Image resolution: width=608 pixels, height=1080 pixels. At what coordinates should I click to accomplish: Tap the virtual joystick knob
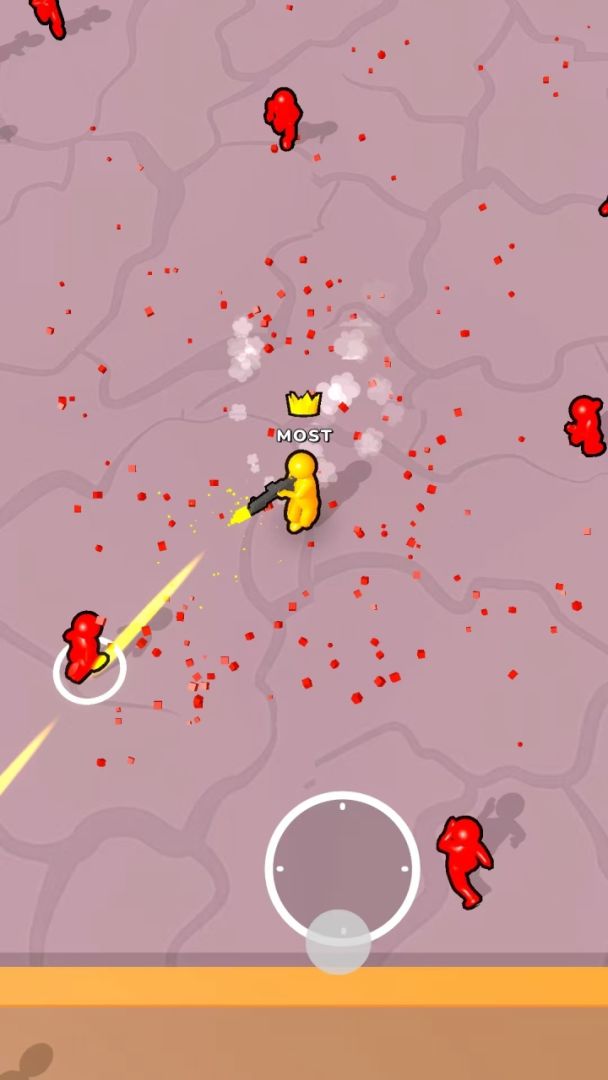pos(338,941)
